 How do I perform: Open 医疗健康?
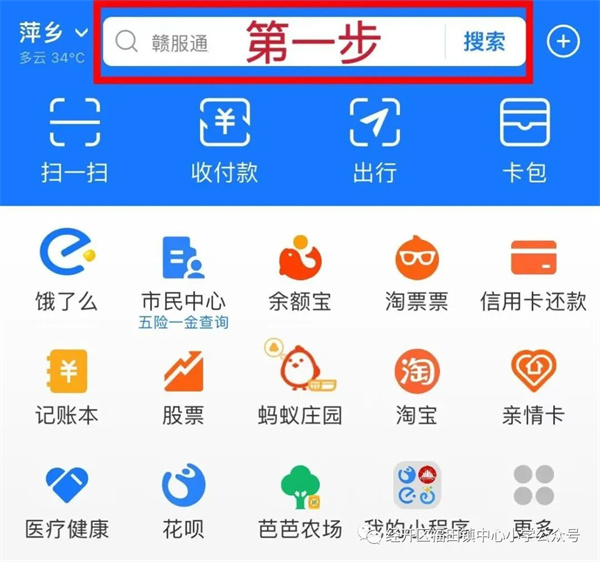(67, 498)
